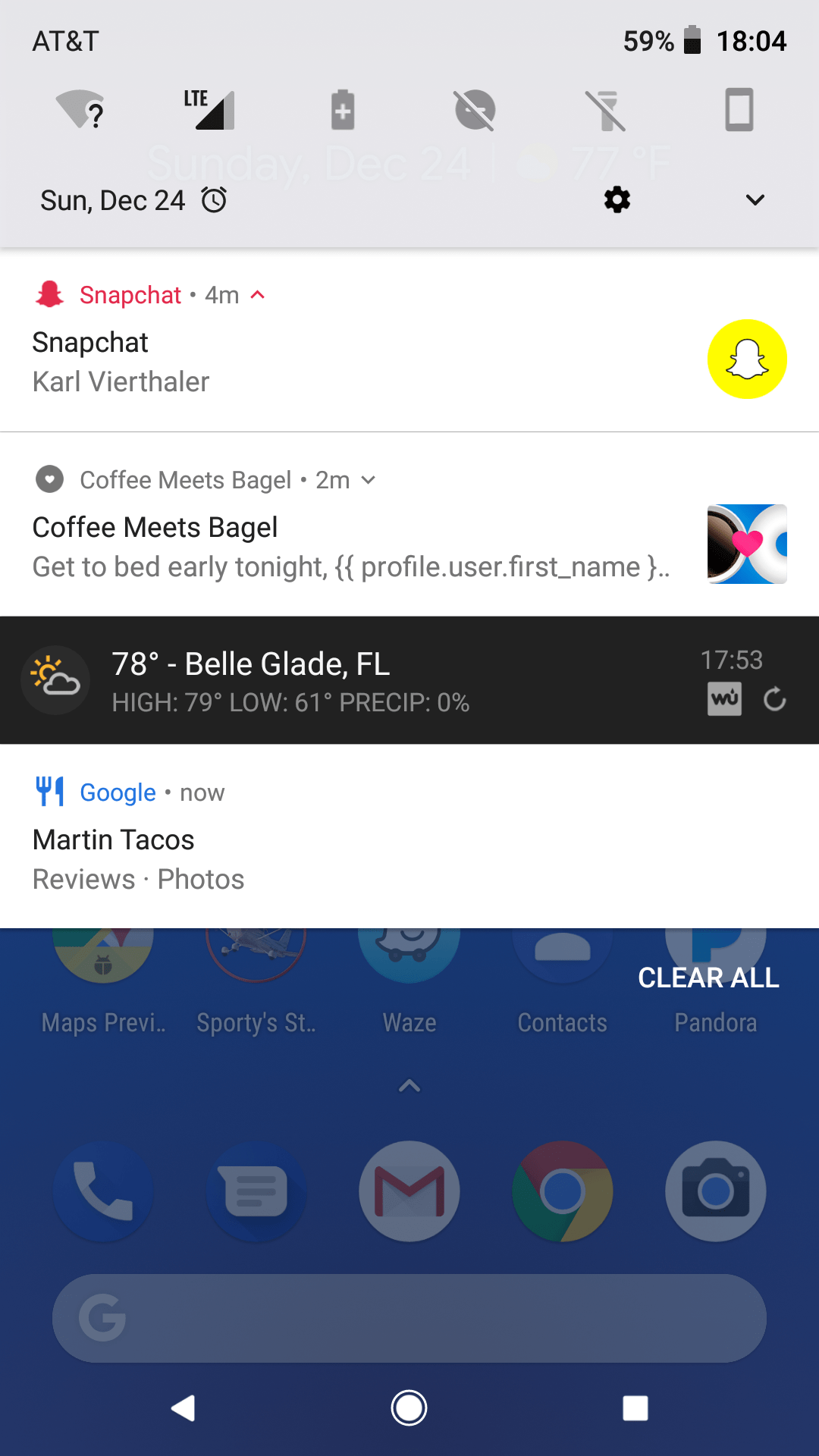The height and width of the screenshot is (1456, 819).
Task: Expand the Coffee Meets Bagel notification
Action: click(369, 479)
